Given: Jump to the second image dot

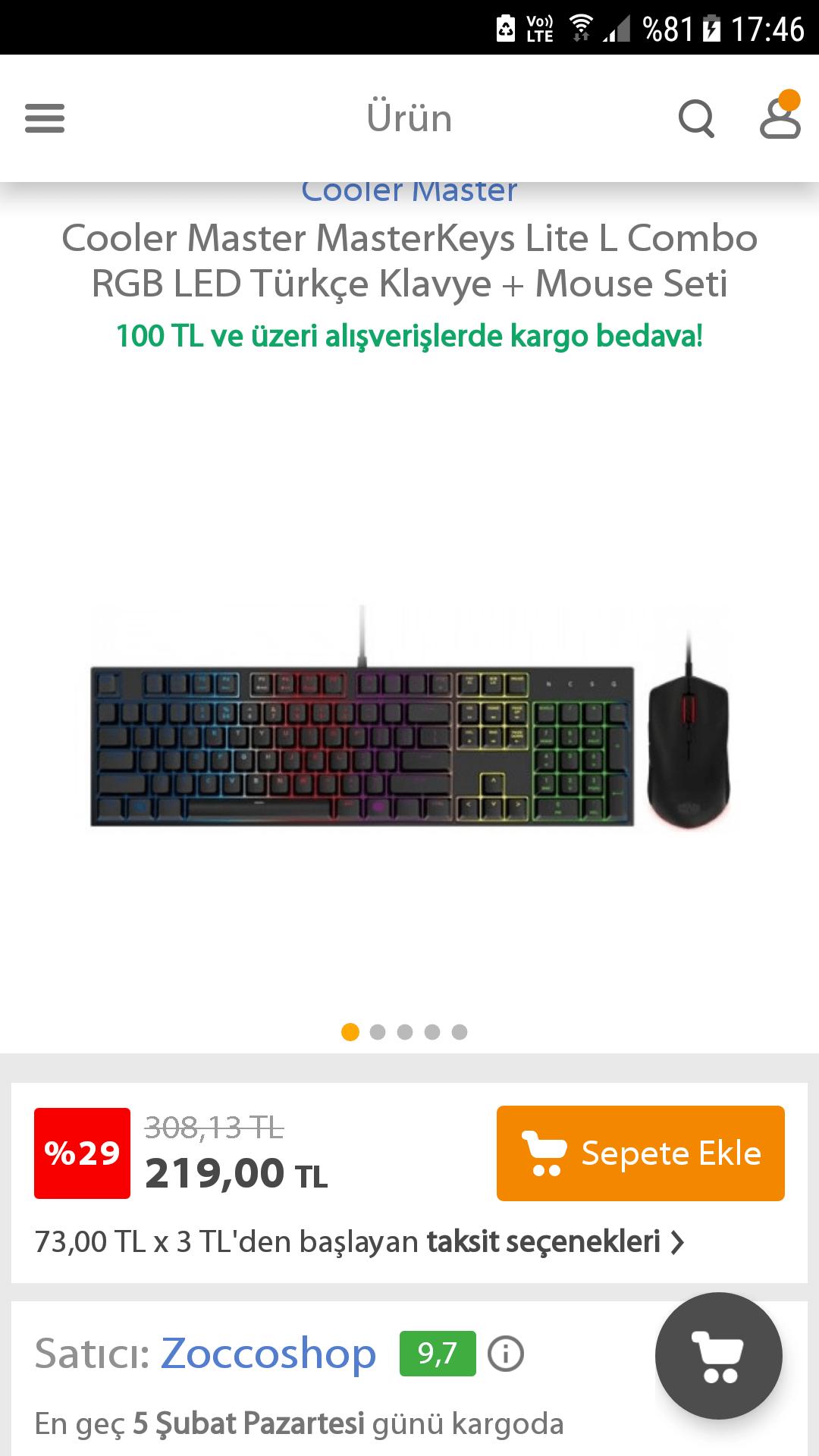Looking at the screenshot, I should pos(378,1032).
